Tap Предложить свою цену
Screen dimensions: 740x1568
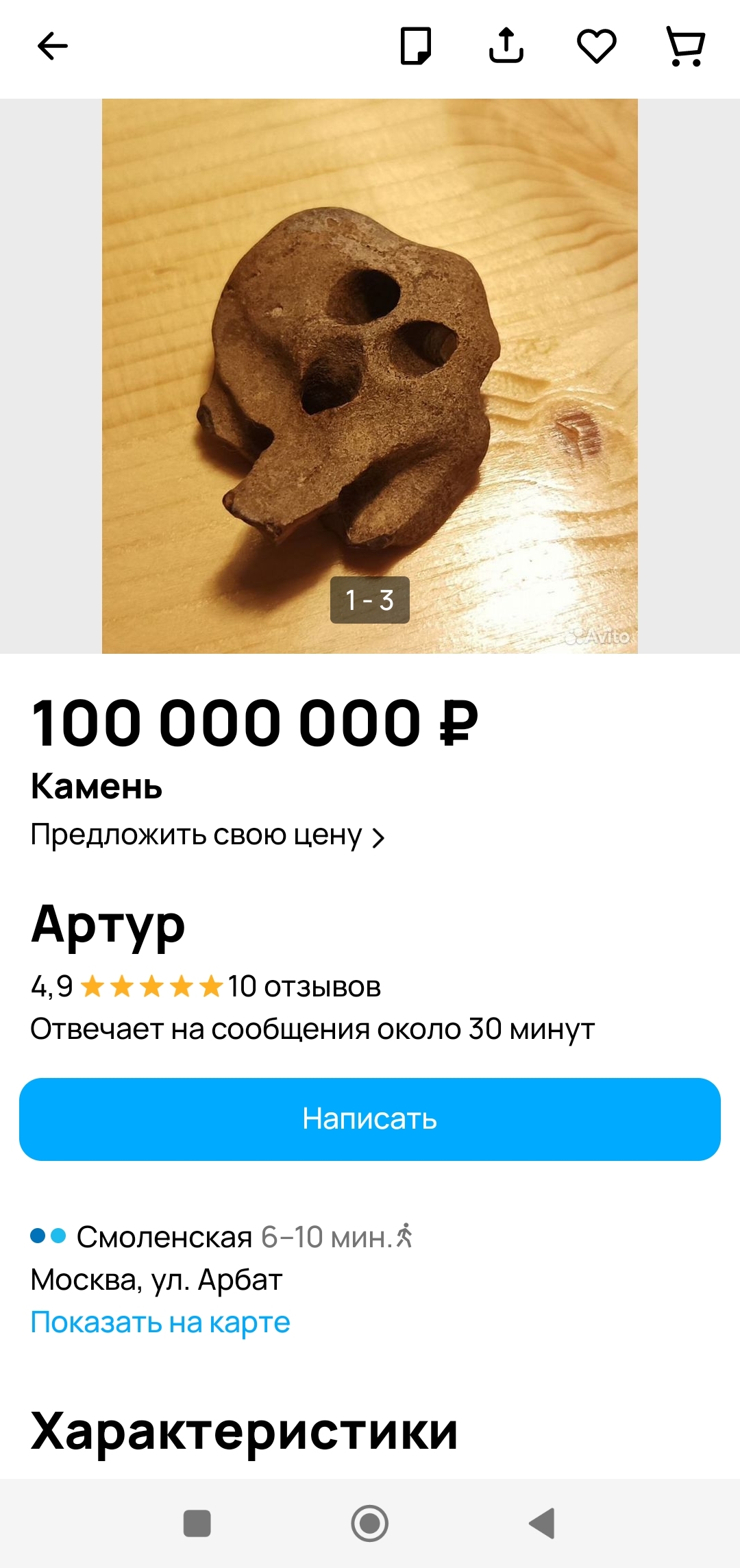[208, 835]
